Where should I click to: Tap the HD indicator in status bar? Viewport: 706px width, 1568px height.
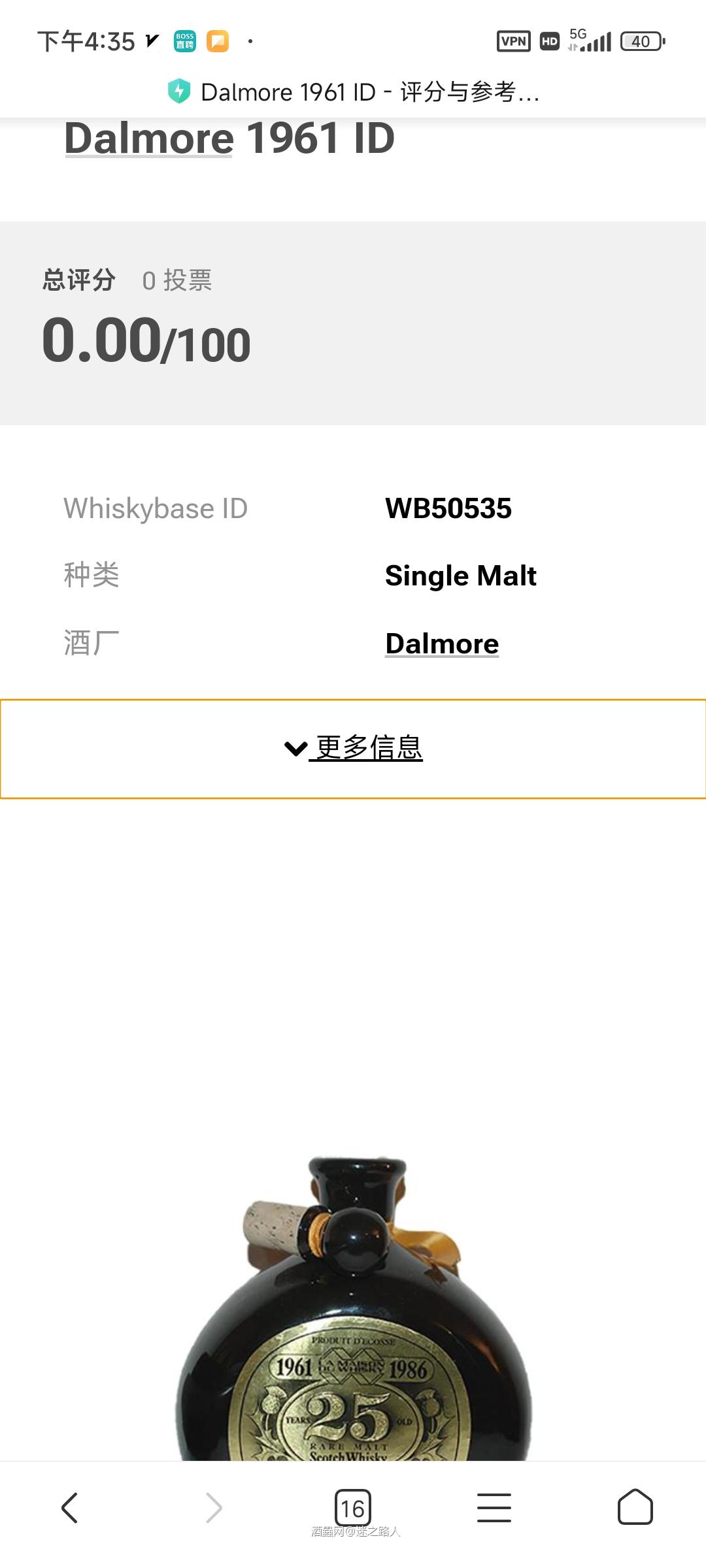tap(549, 41)
